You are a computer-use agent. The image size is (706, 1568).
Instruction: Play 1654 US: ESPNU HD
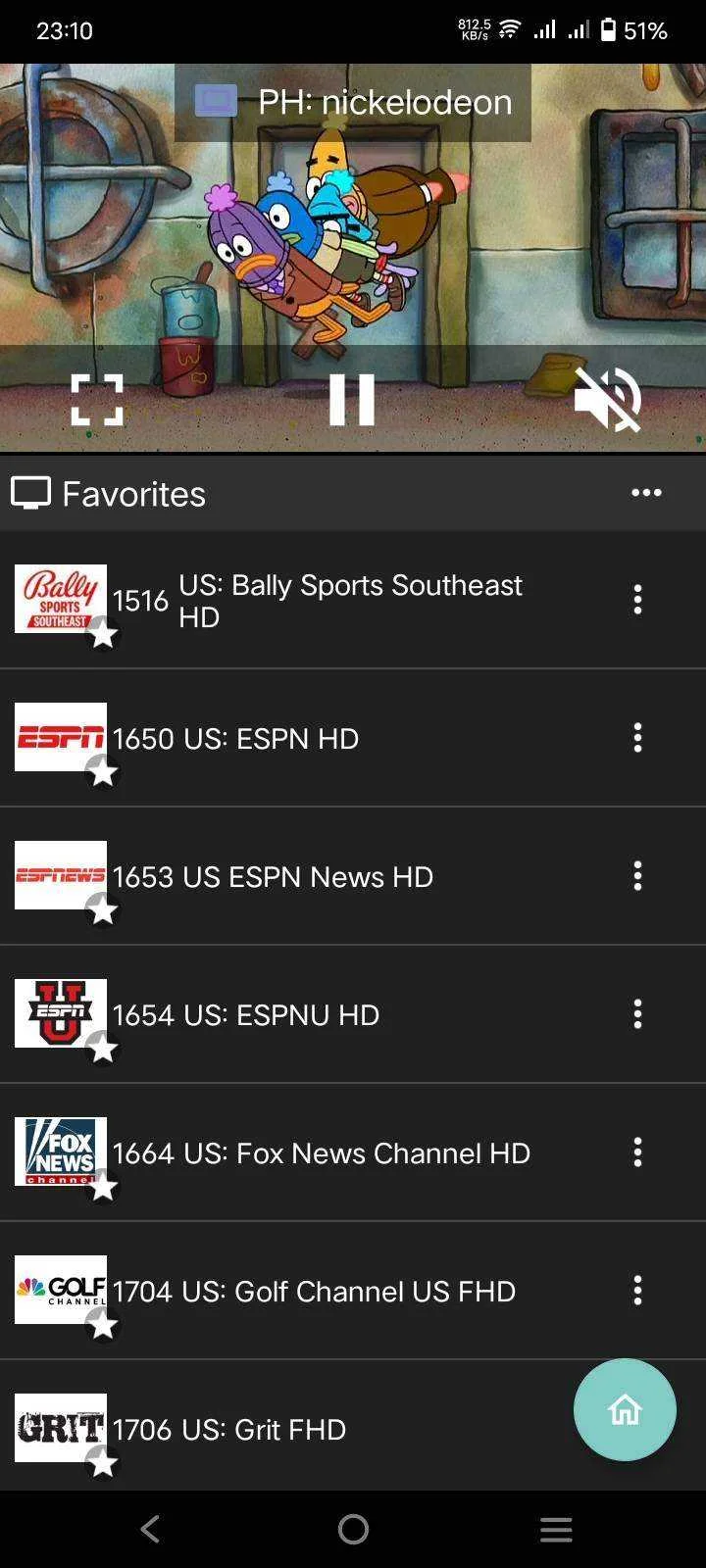click(x=353, y=1014)
